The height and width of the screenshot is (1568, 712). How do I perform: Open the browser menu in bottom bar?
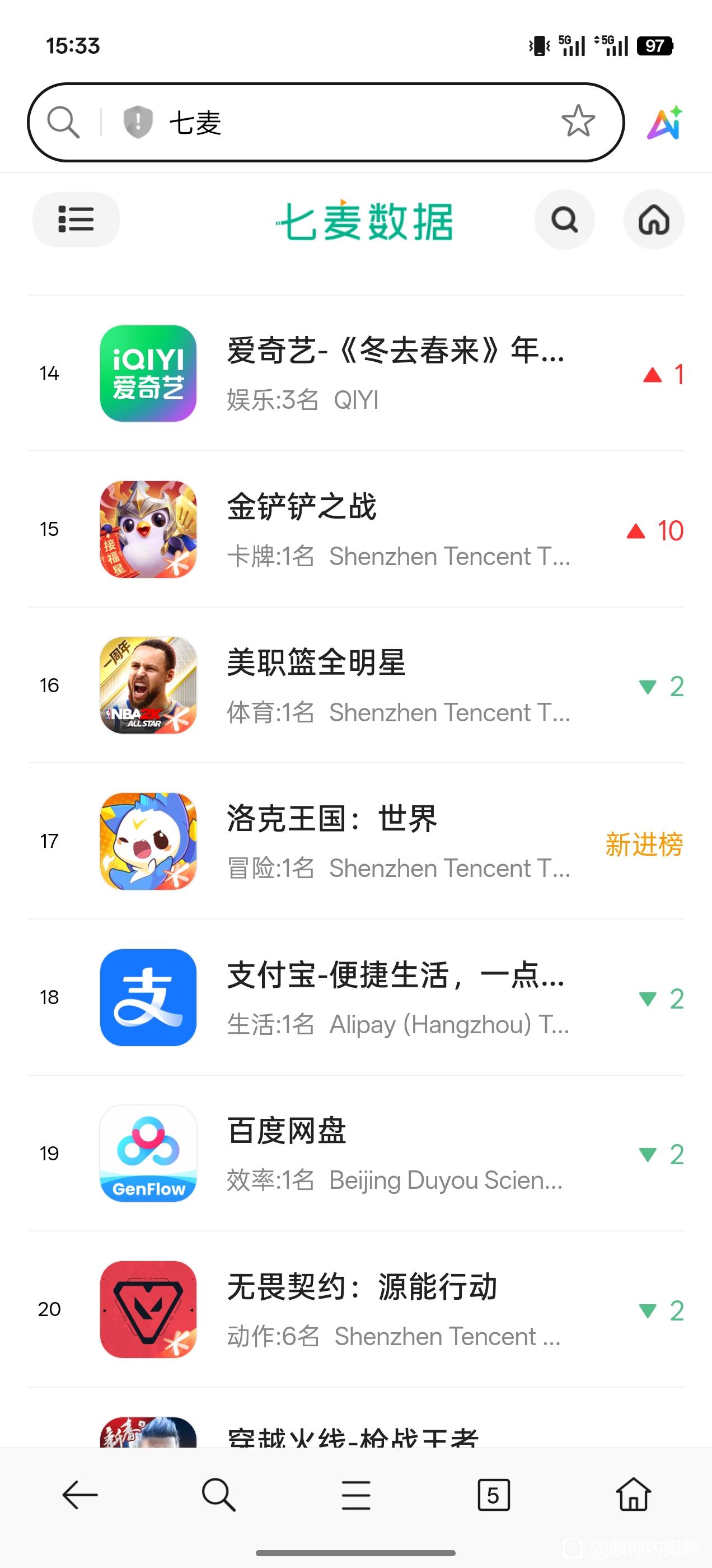(x=356, y=1495)
